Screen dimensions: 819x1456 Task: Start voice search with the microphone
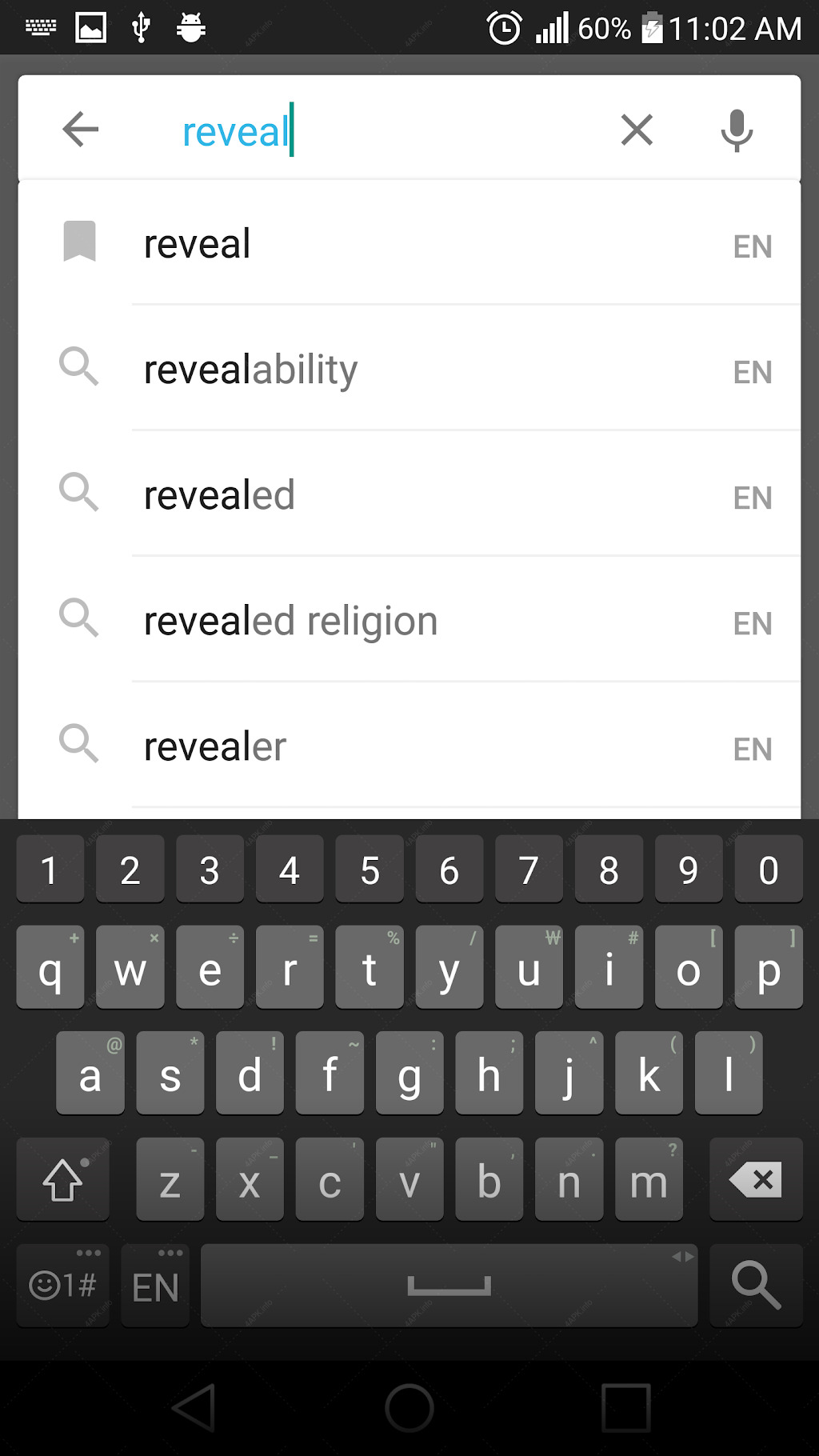tap(737, 130)
